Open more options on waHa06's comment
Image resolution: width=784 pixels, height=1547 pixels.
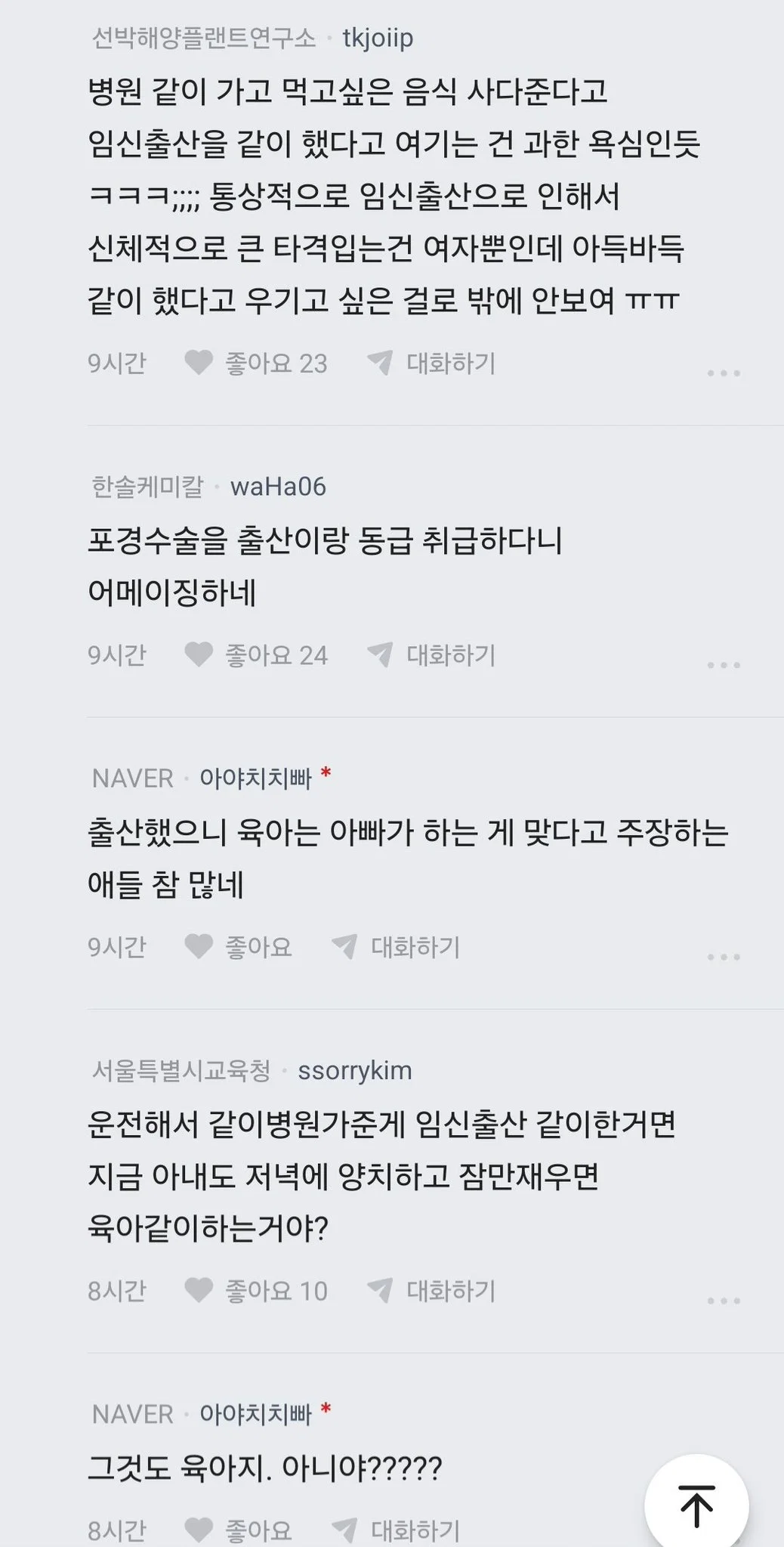(x=724, y=665)
